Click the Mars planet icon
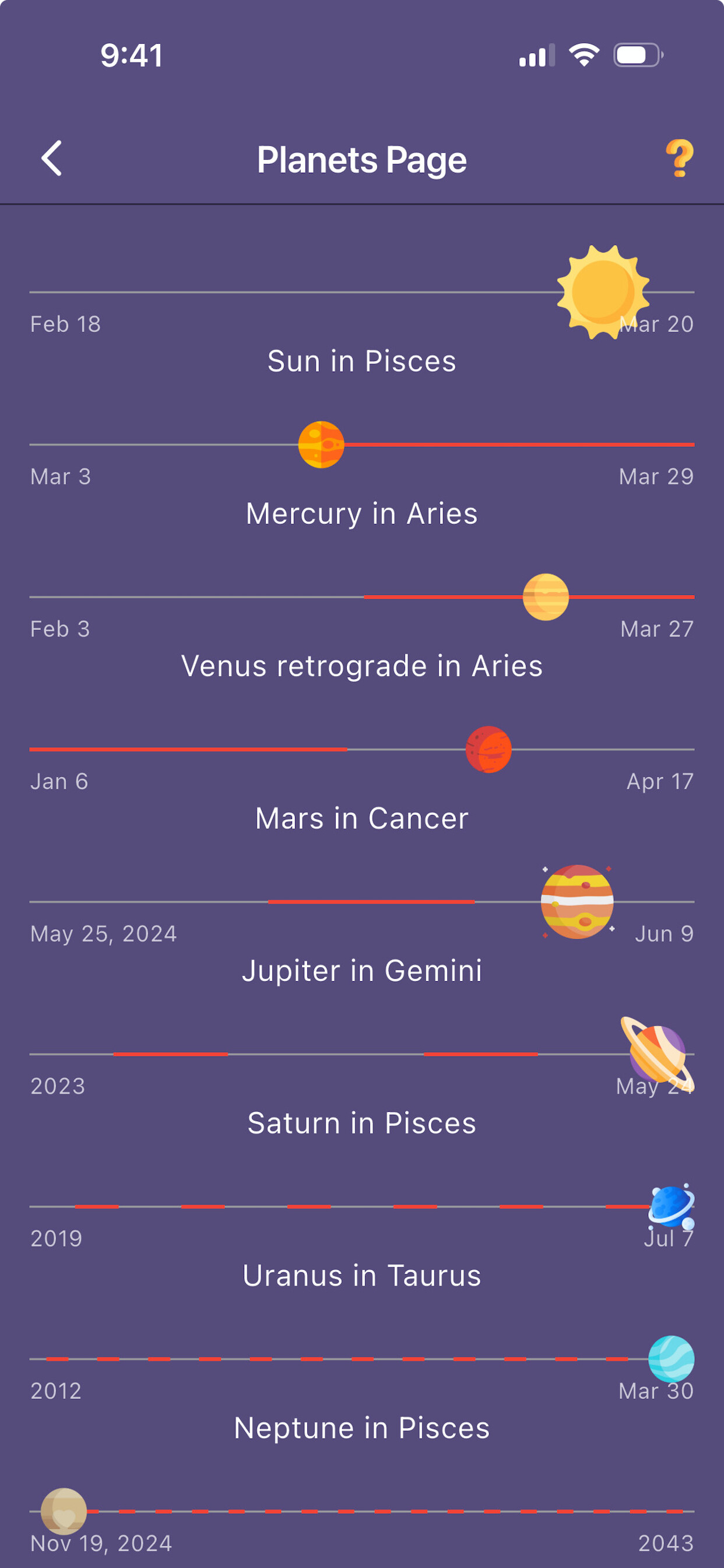 pos(488,748)
